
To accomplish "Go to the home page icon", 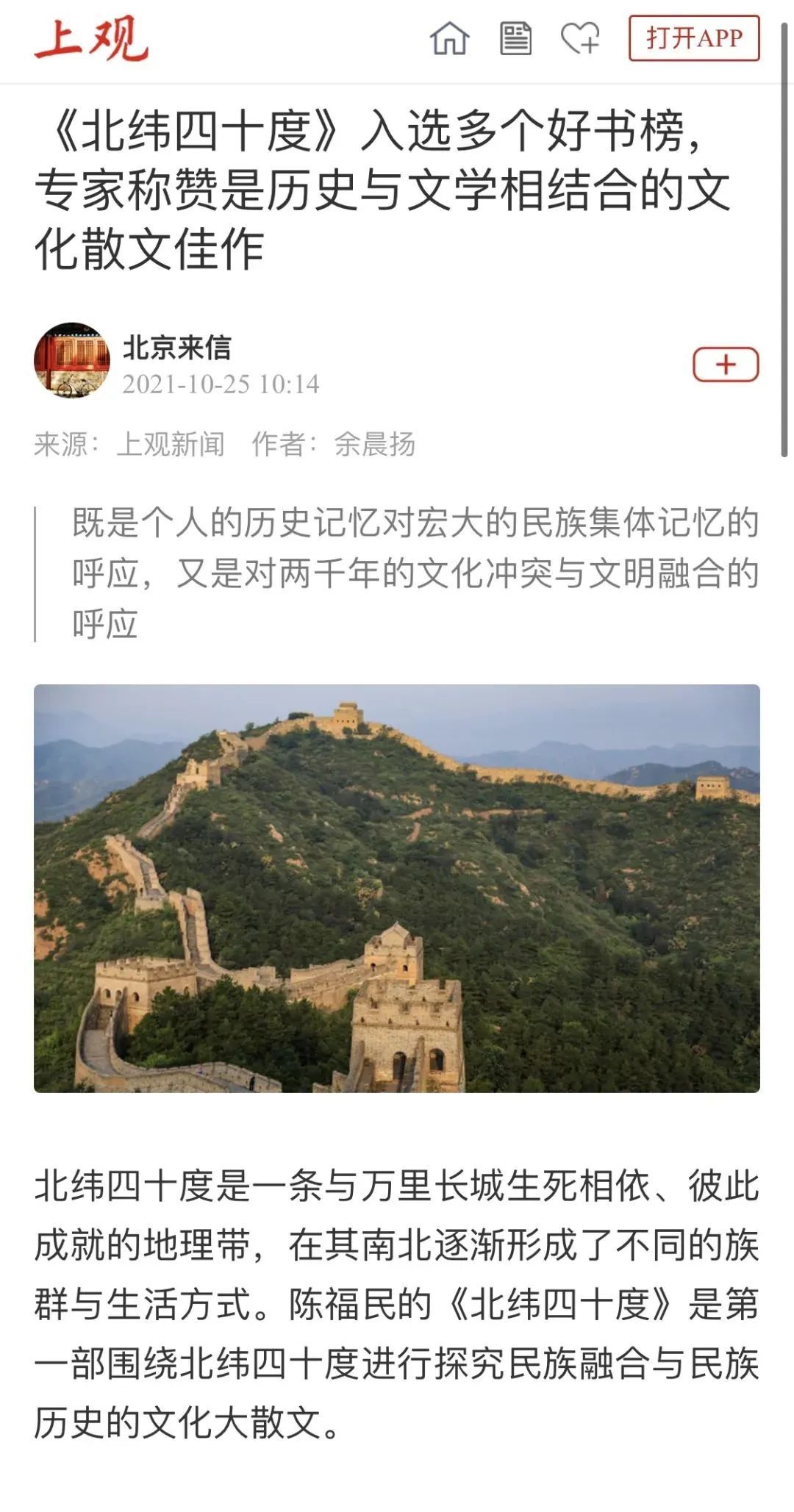I will (x=449, y=38).
